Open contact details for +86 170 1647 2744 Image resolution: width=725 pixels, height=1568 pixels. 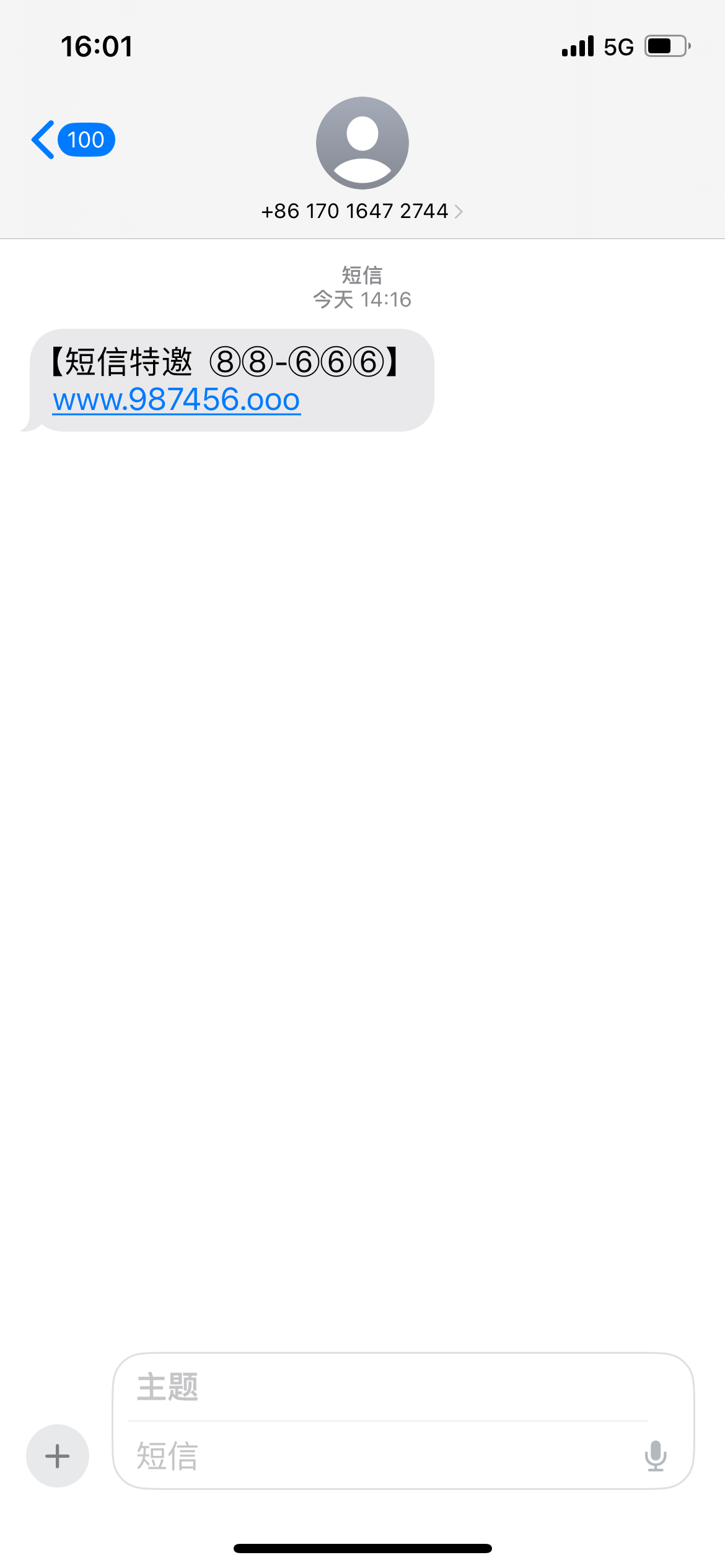(362, 211)
